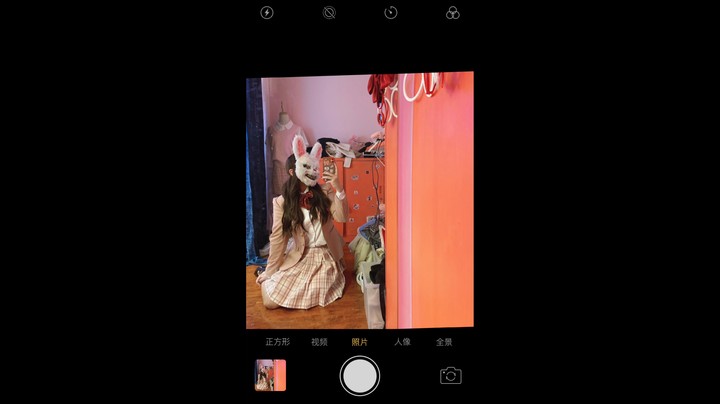Screen dimensions: 720x404
Task: Switch to 全景 mode
Action: [444, 342]
